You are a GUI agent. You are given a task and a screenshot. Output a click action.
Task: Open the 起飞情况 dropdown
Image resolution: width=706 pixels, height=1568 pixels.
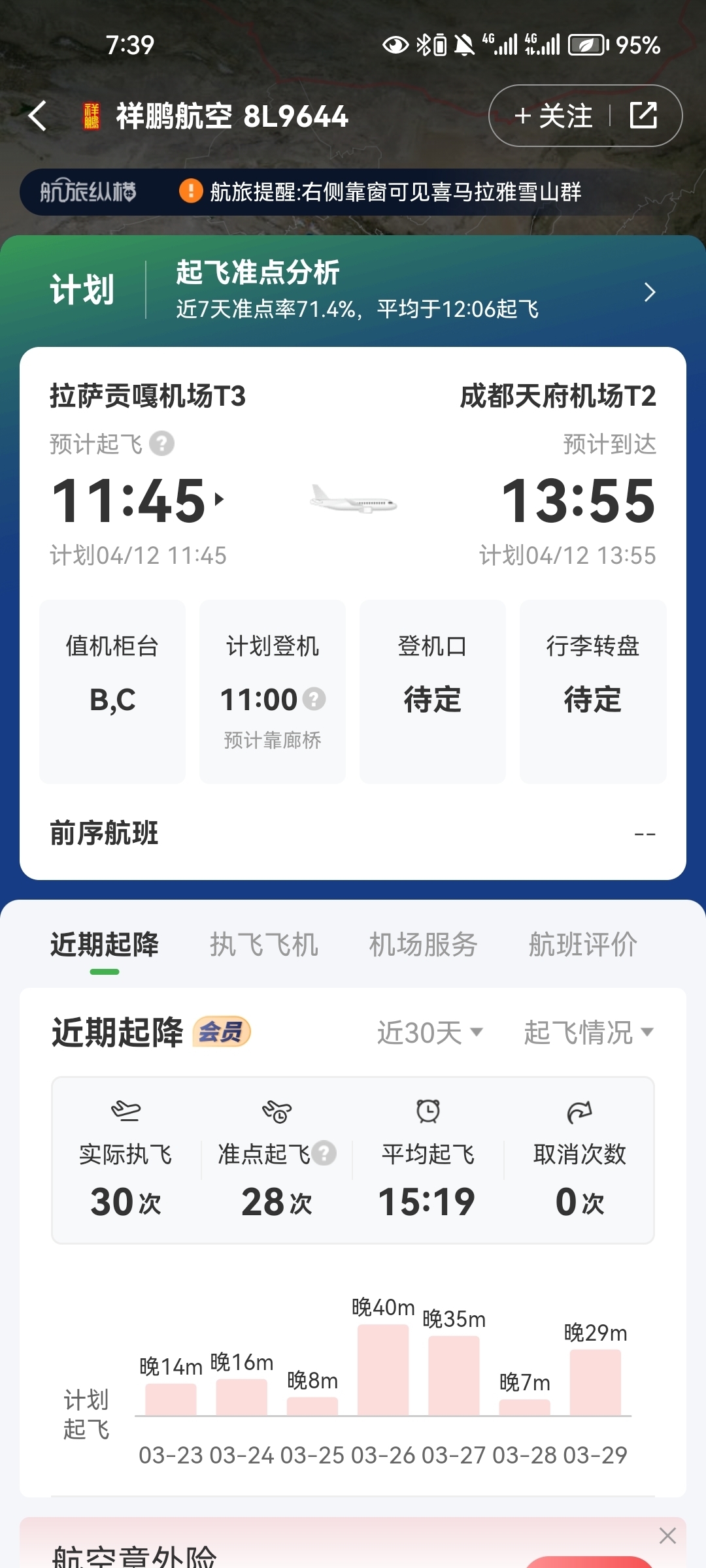tap(588, 1033)
